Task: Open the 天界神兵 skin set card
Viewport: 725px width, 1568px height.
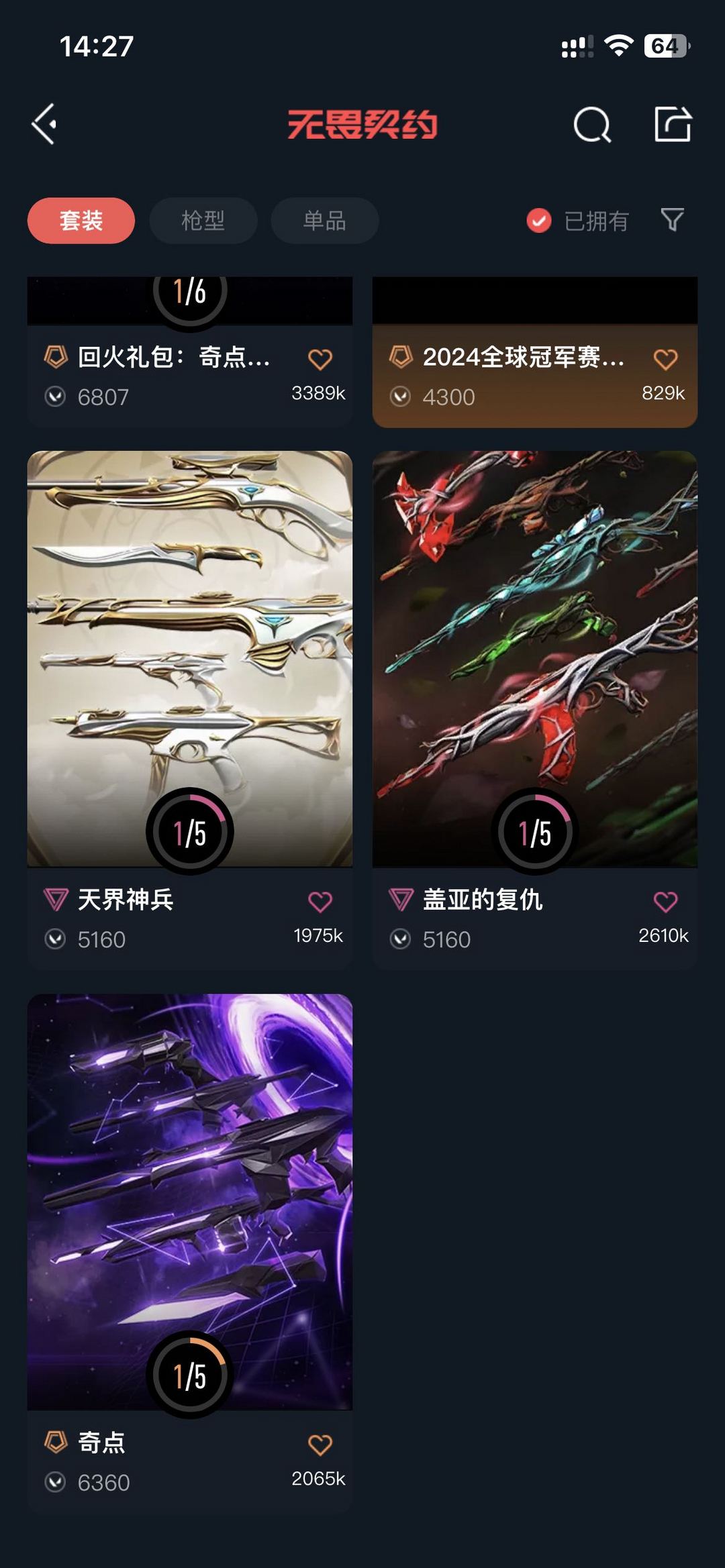Action: click(190, 710)
